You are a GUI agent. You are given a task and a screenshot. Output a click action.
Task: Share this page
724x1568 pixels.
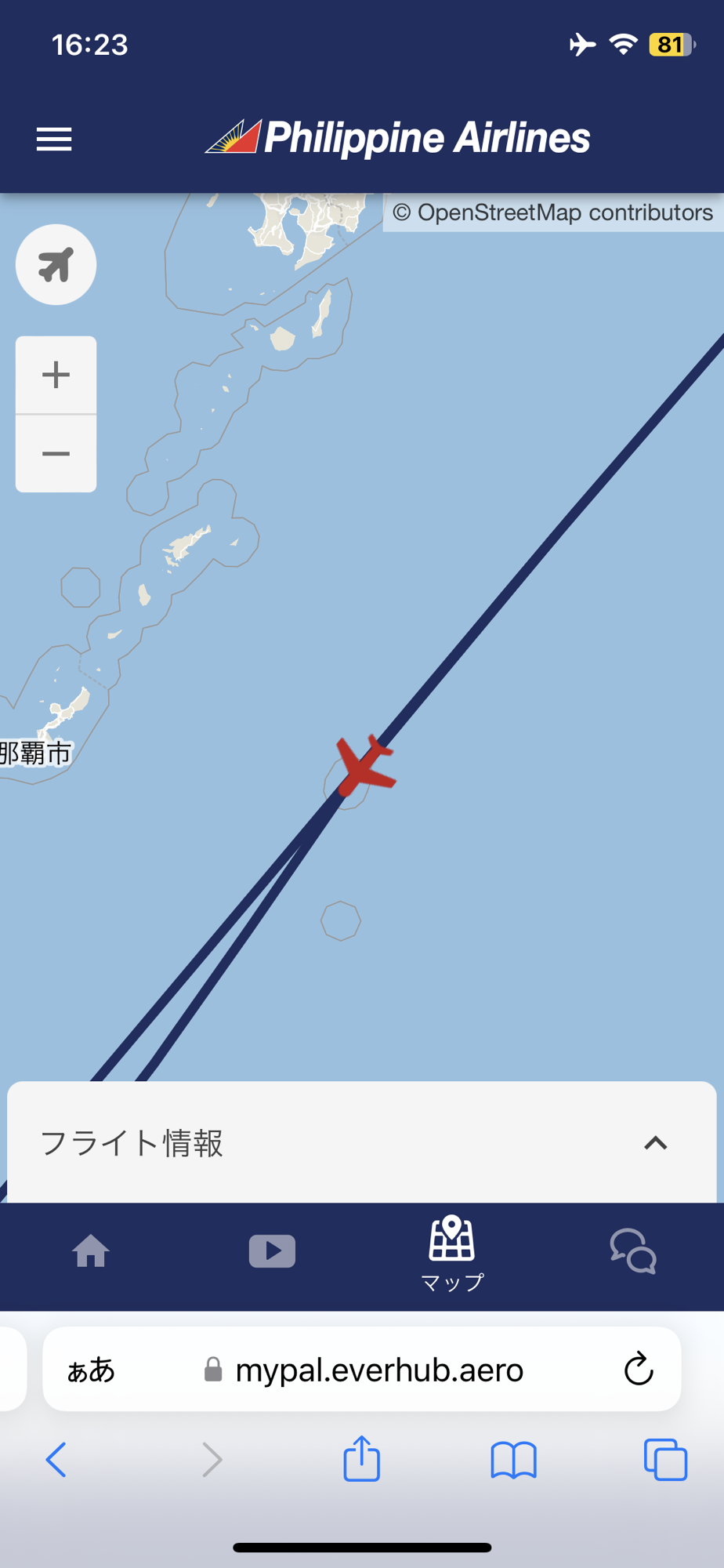(362, 1458)
